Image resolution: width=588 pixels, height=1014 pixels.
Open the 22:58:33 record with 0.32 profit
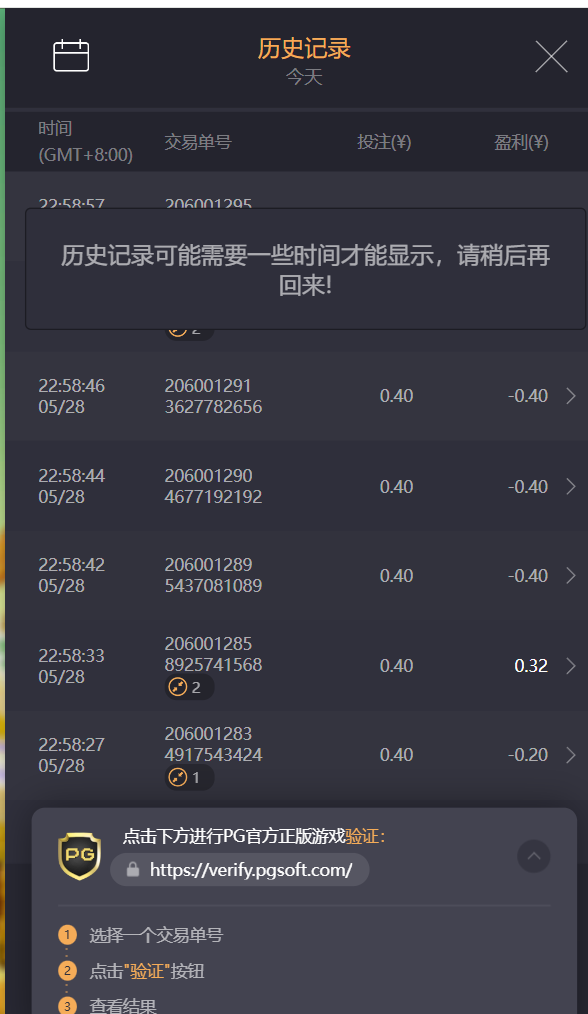[x=296, y=665]
